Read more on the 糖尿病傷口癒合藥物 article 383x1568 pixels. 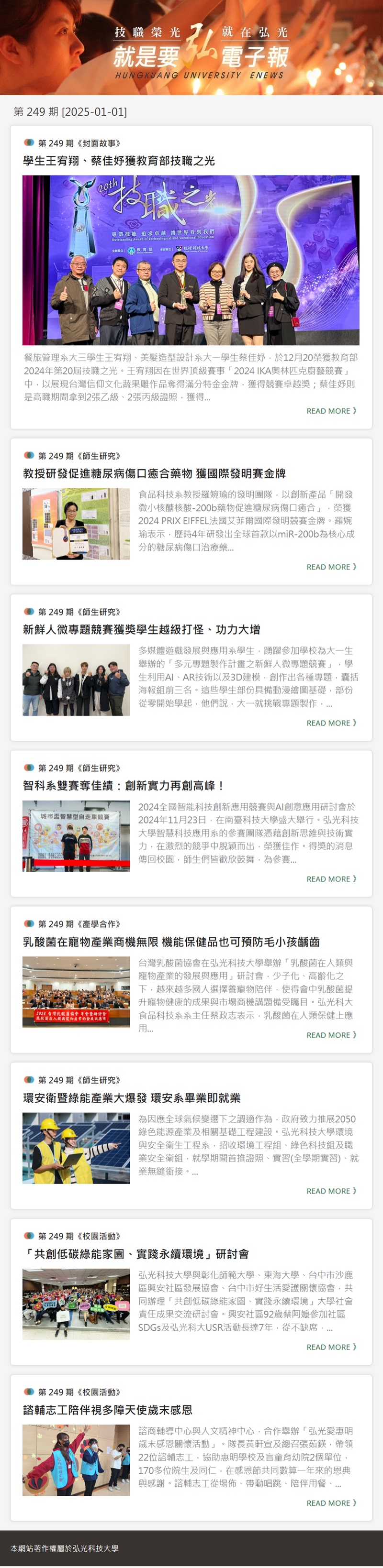(331, 567)
